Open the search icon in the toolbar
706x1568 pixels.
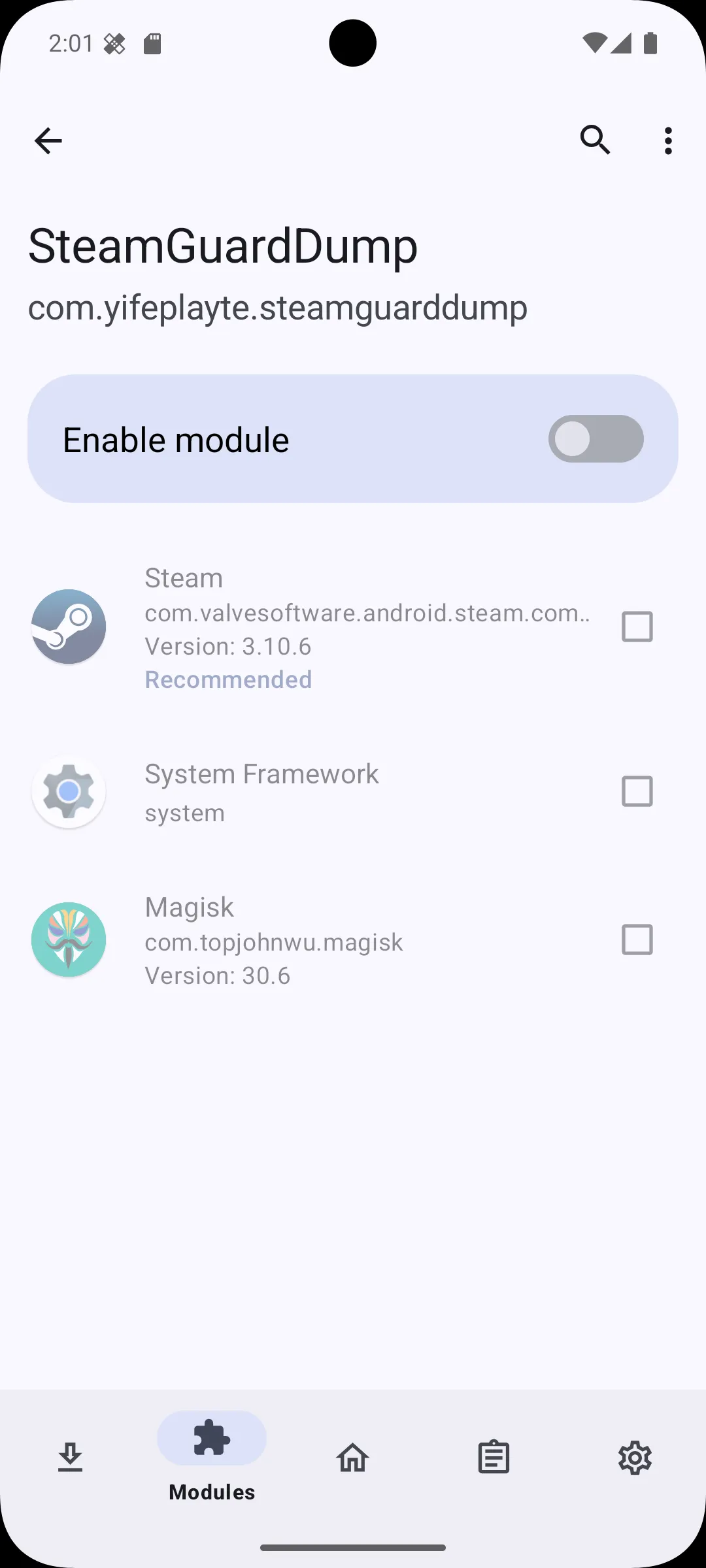click(x=595, y=140)
